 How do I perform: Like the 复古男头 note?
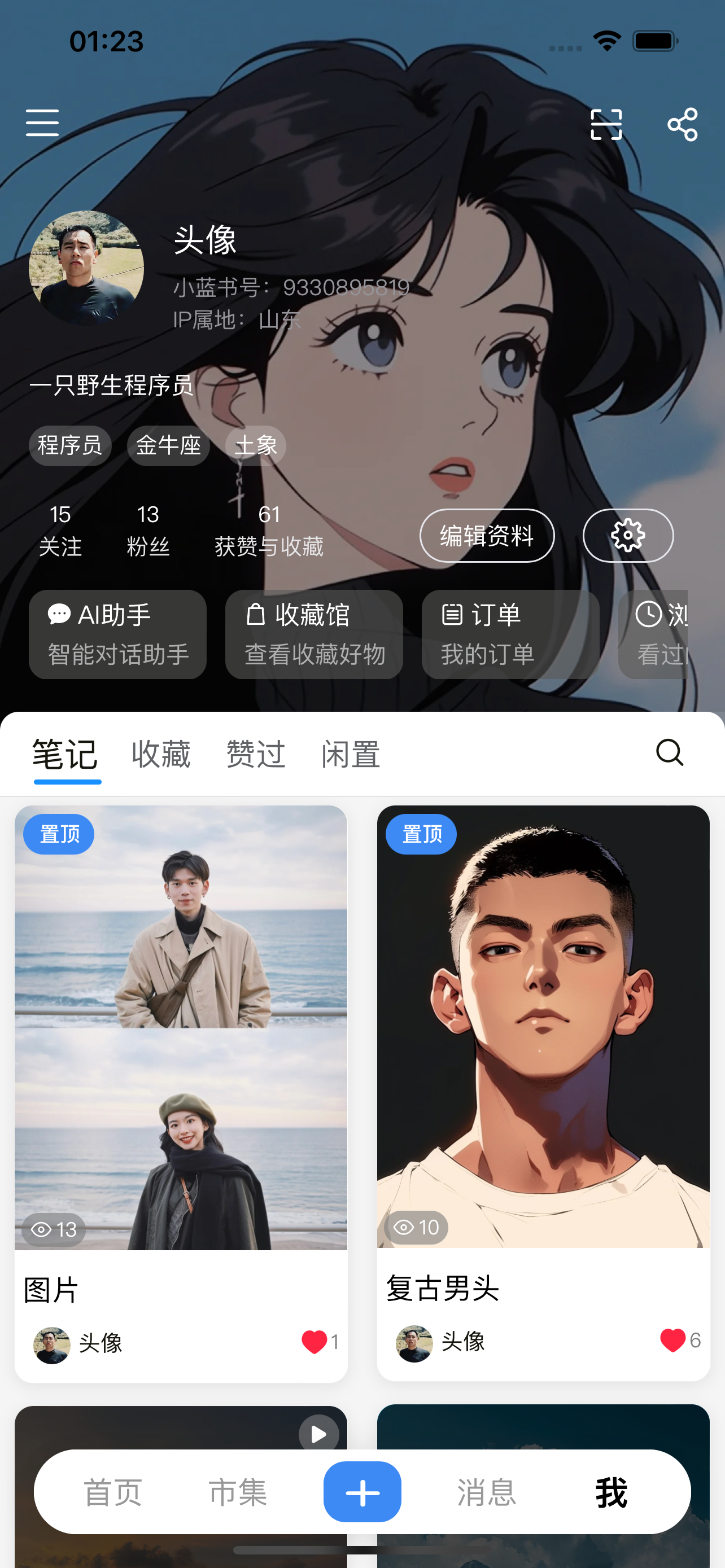(x=672, y=1340)
